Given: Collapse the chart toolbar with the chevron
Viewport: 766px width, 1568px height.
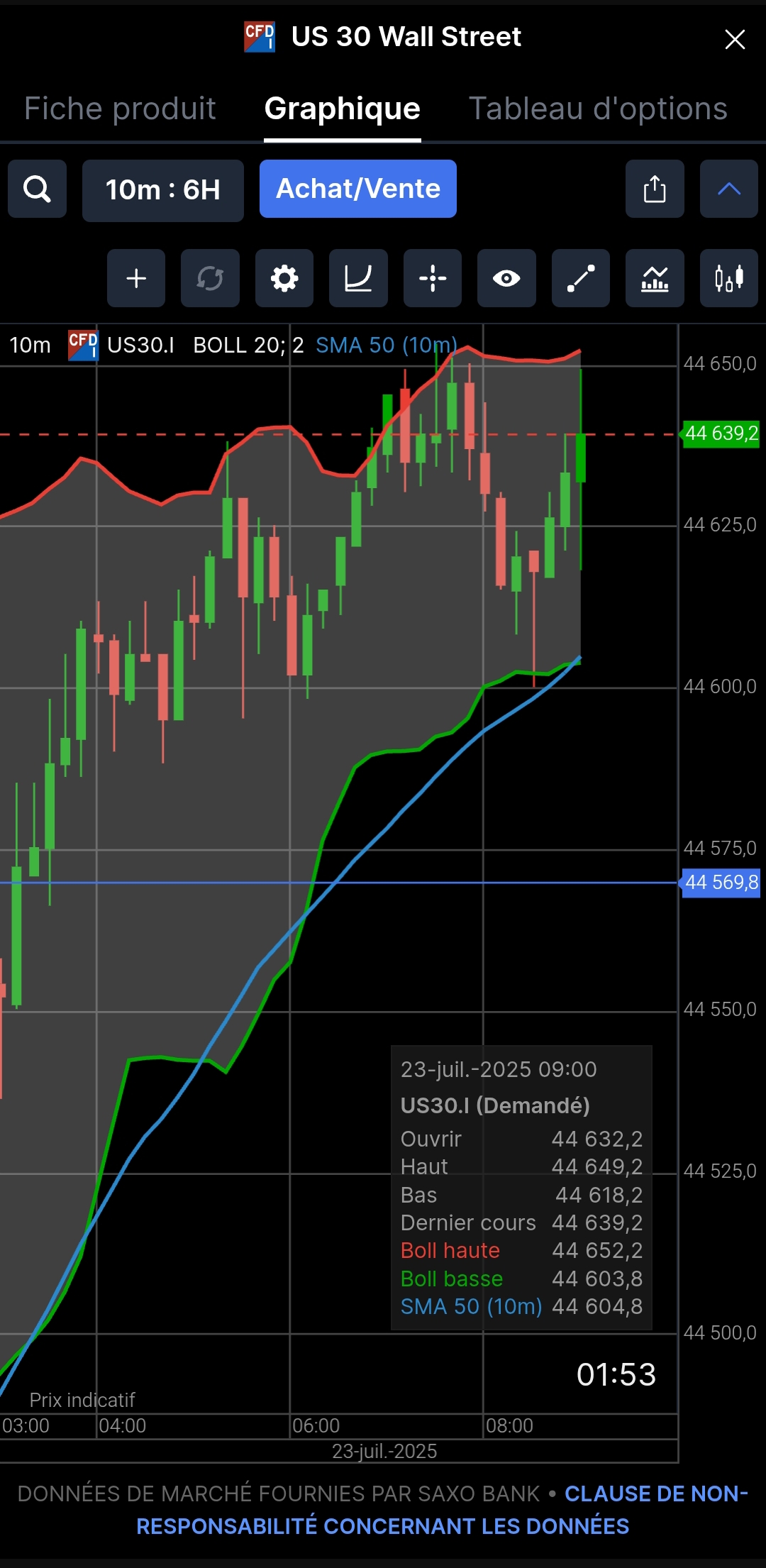Looking at the screenshot, I should (x=728, y=189).
